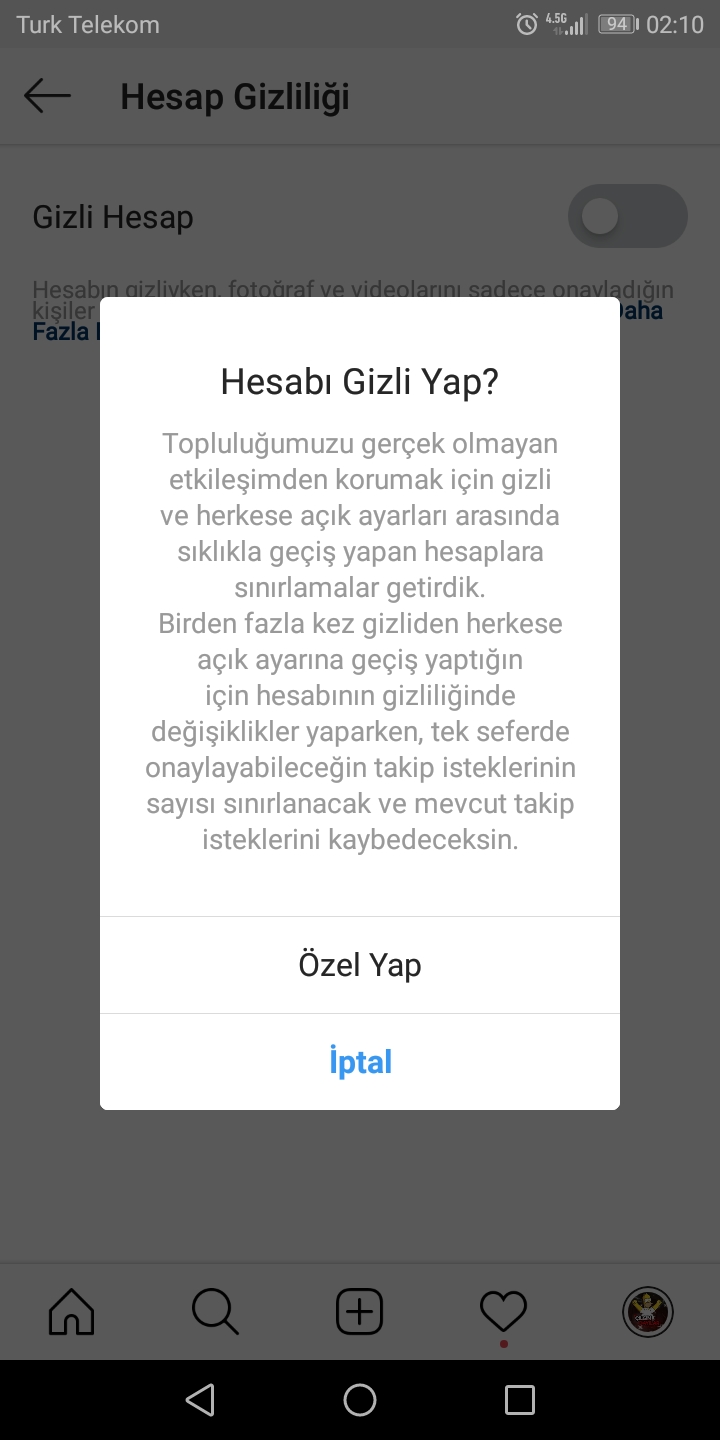Create a new post with plus icon

click(x=360, y=1311)
